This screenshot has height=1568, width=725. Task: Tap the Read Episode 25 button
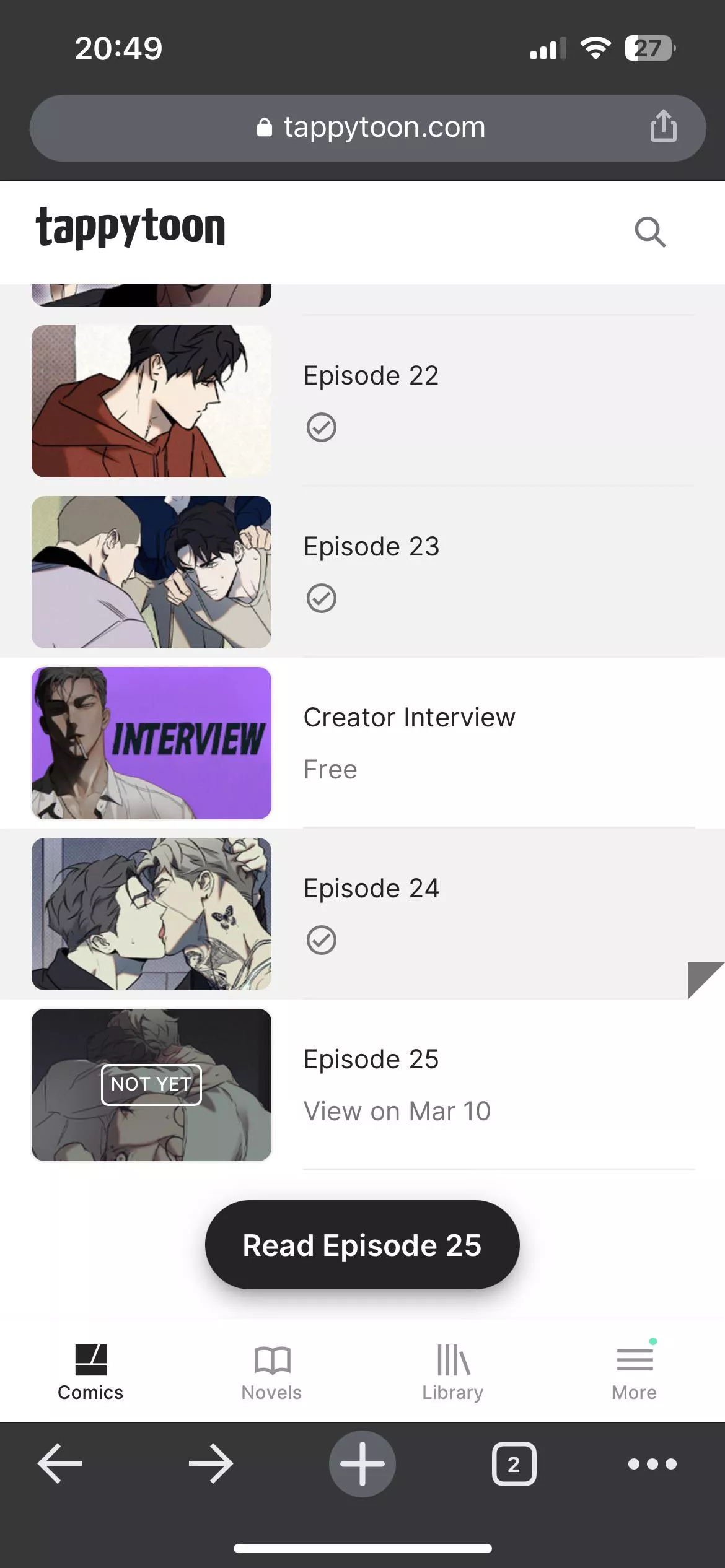coord(362,1245)
